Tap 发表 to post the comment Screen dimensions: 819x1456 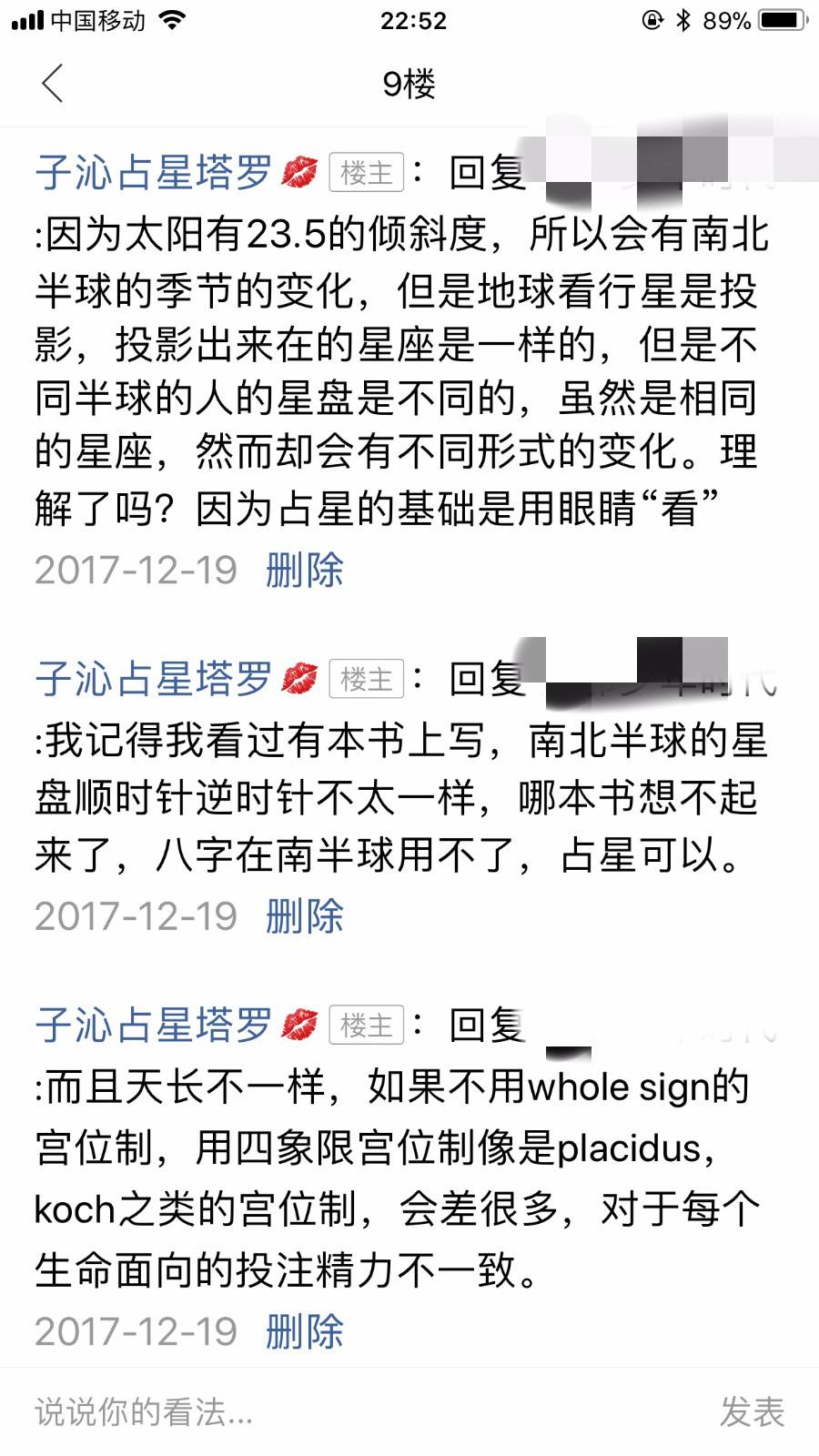tap(752, 1412)
